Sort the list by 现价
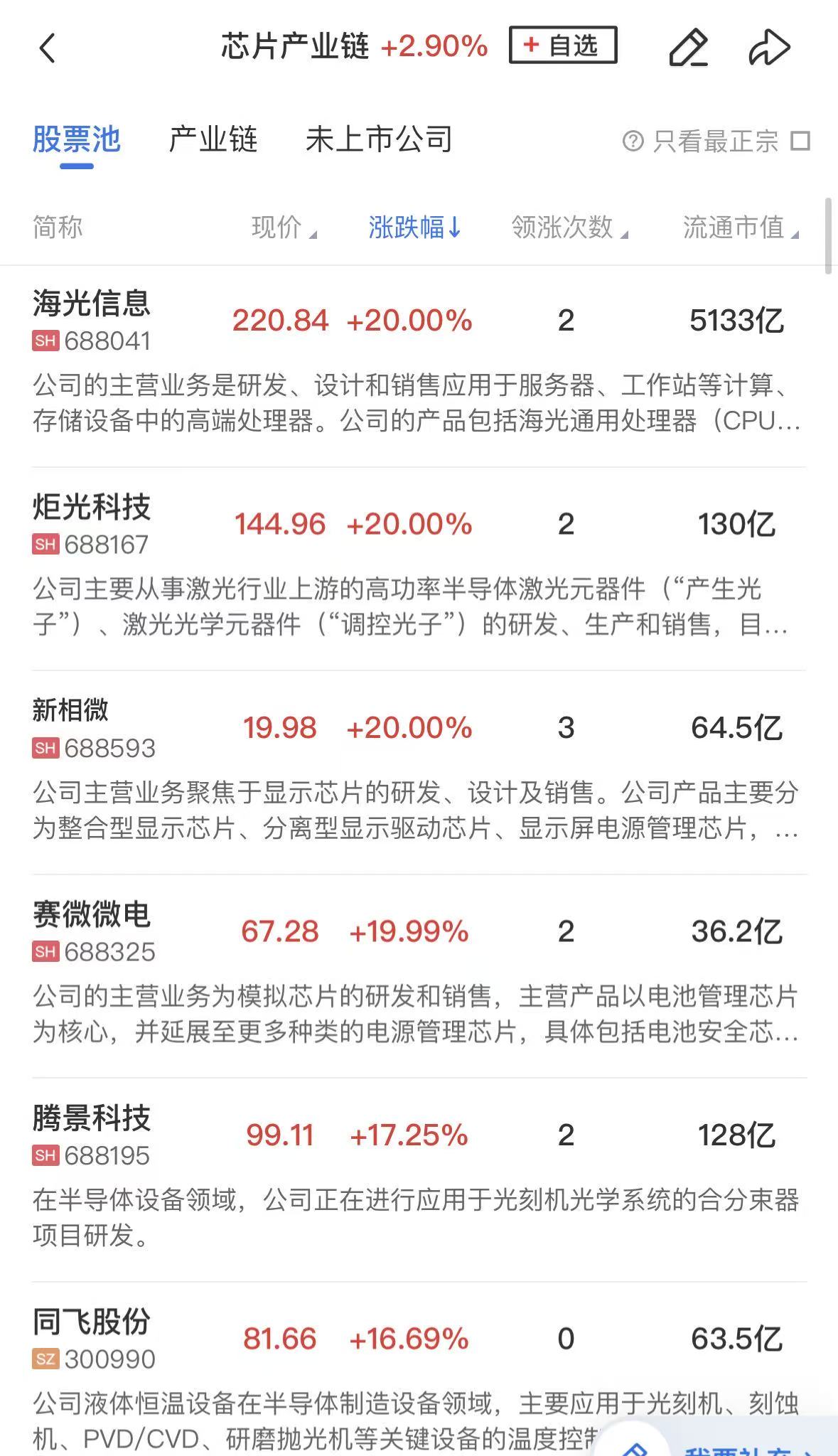This screenshot has height=1456, width=838. click(284, 227)
